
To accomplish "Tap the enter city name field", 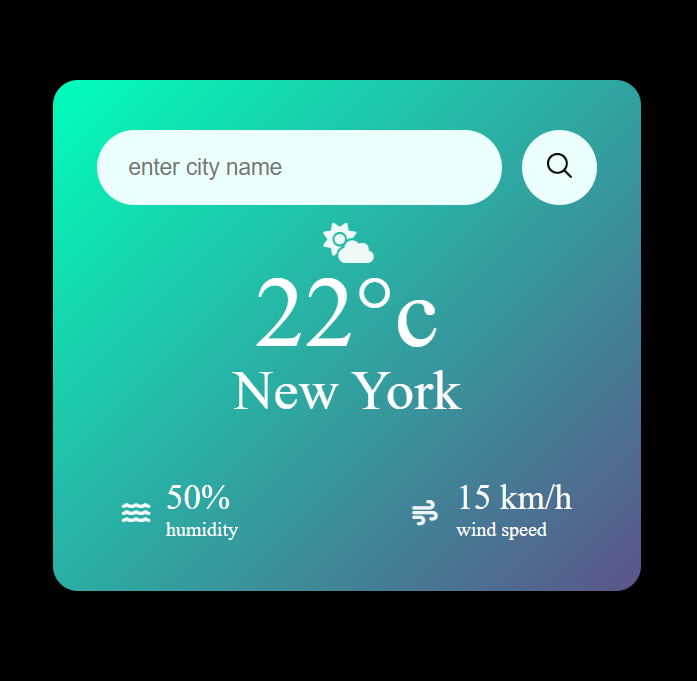I will (x=299, y=167).
